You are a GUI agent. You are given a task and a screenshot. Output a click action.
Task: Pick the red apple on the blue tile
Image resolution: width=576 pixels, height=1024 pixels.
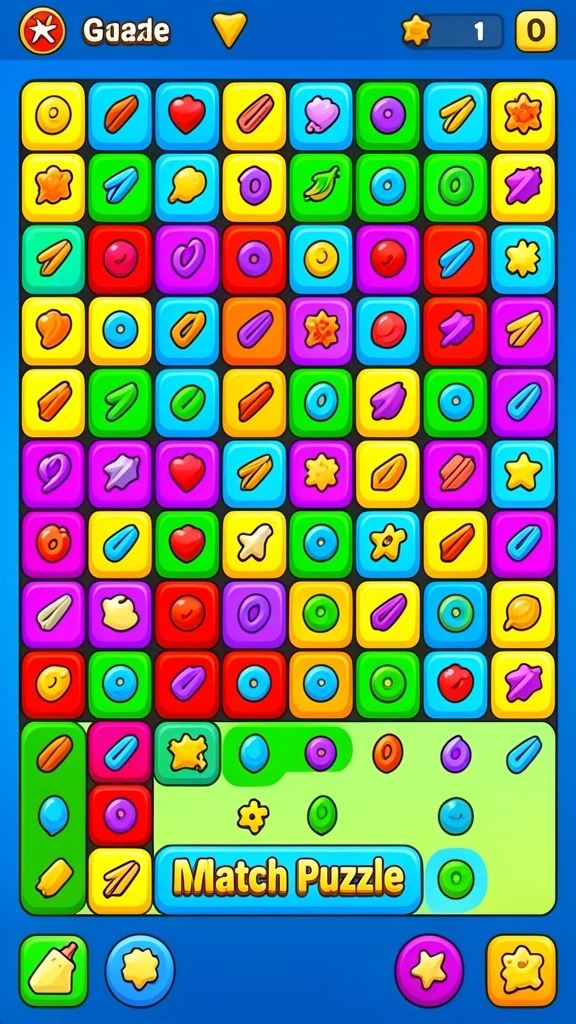[455, 684]
